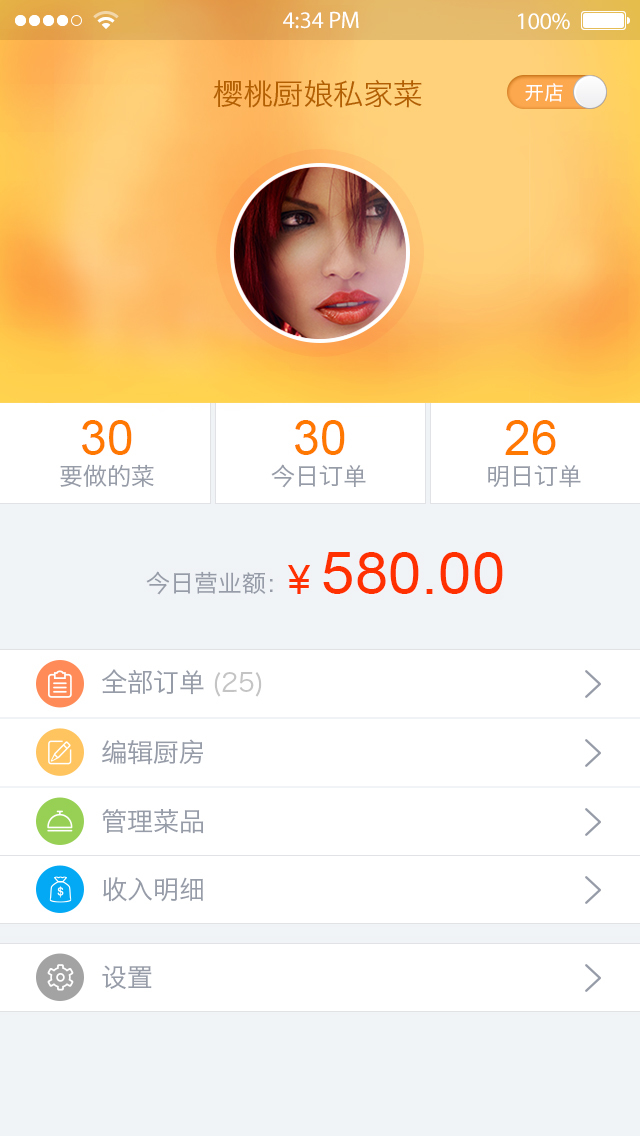Select the 管理菜品 row
The height and width of the screenshot is (1136, 640).
click(320, 822)
